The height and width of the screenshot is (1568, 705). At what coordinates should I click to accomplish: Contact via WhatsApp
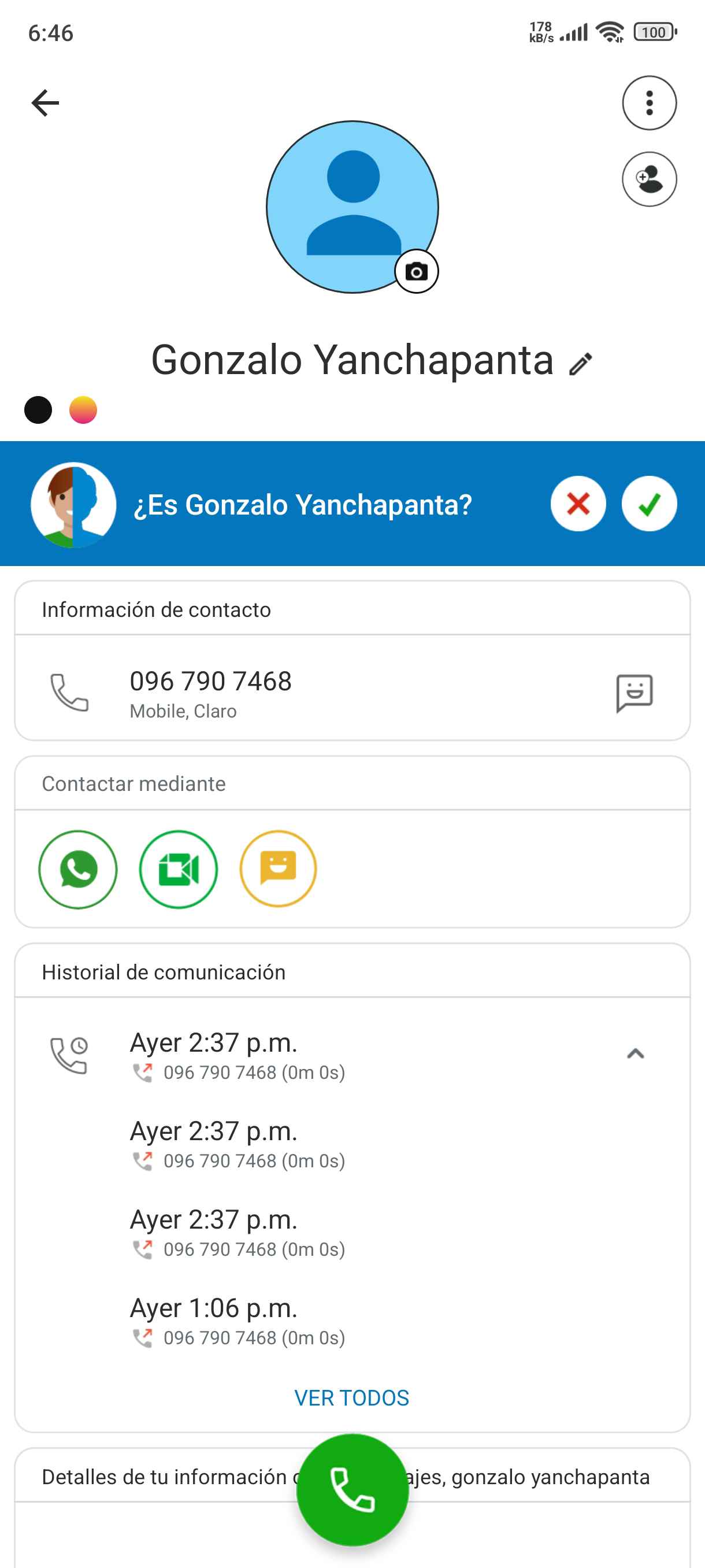click(x=78, y=868)
